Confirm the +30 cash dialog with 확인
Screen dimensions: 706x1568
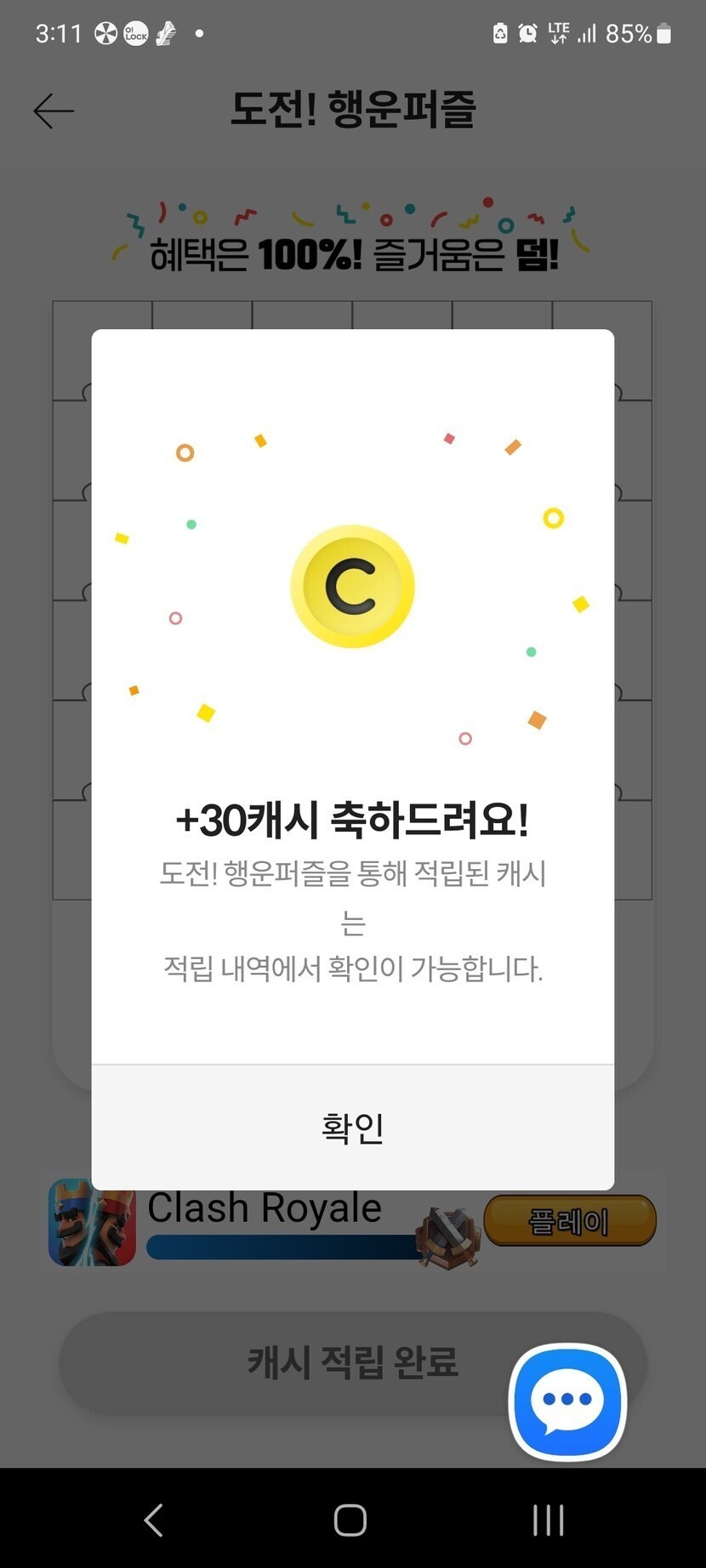click(352, 1128)
